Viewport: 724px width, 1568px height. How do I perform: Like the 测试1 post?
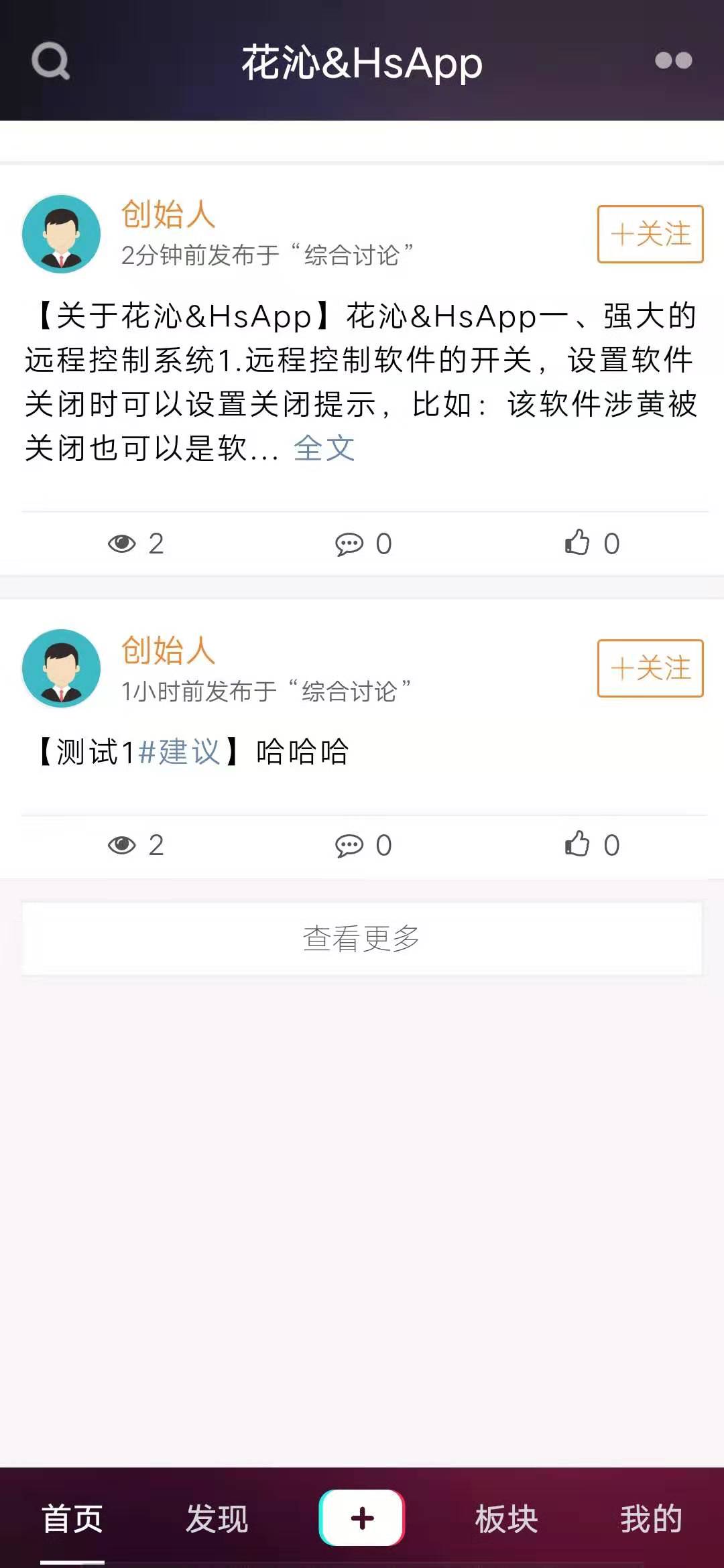[x=591, y=845]
